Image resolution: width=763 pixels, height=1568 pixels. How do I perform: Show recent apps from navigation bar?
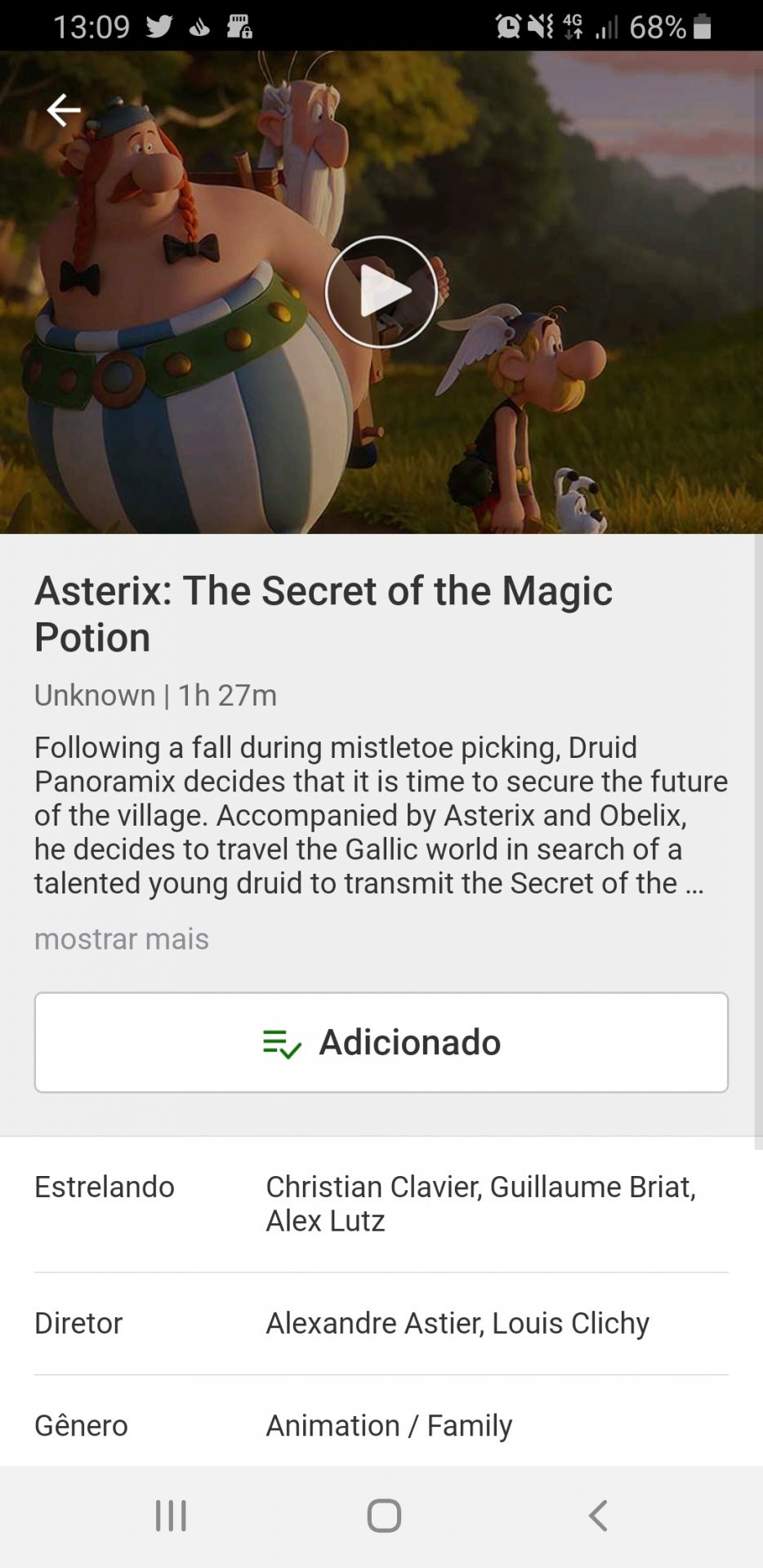171,1516
